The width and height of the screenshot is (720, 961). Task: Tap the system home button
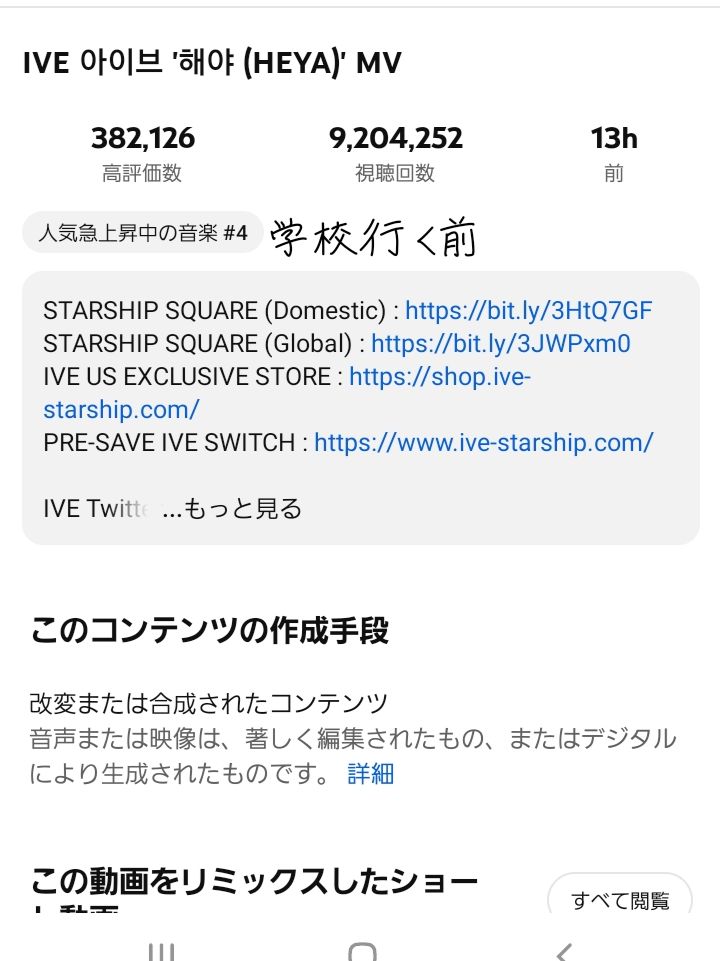361,951
